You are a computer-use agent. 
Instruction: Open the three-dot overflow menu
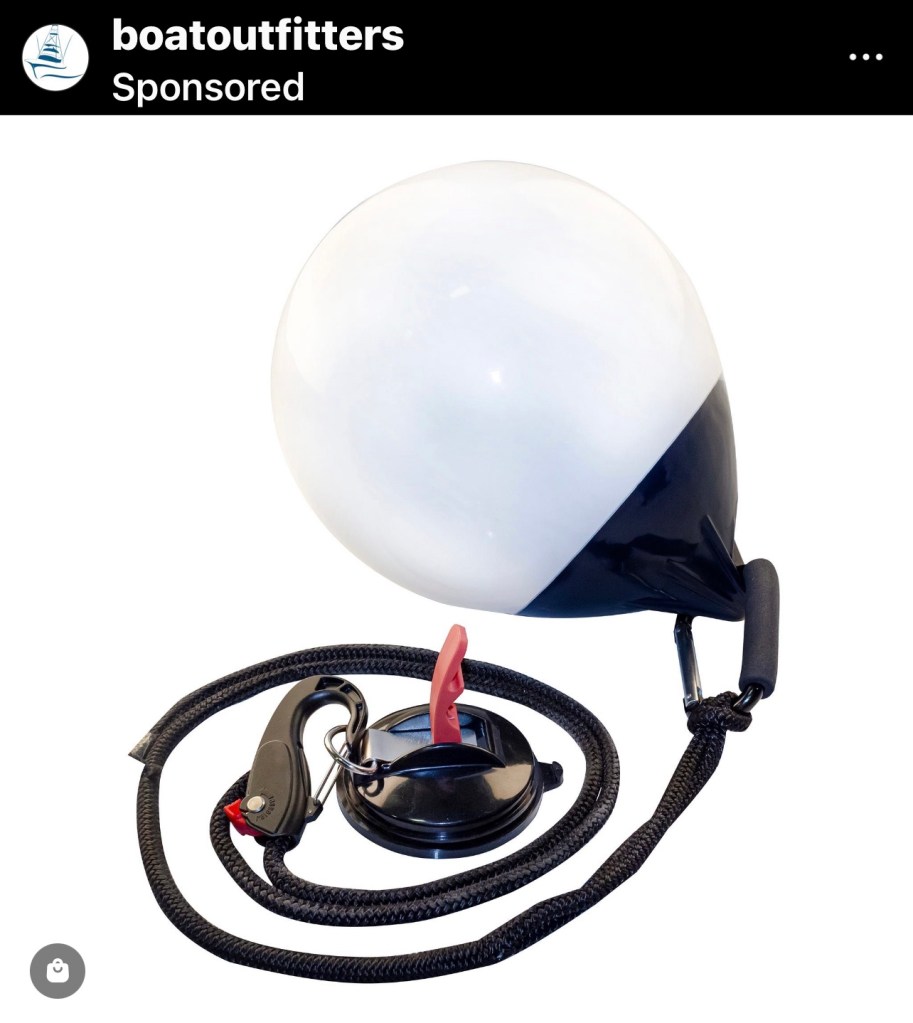click(x=865, y=57)
